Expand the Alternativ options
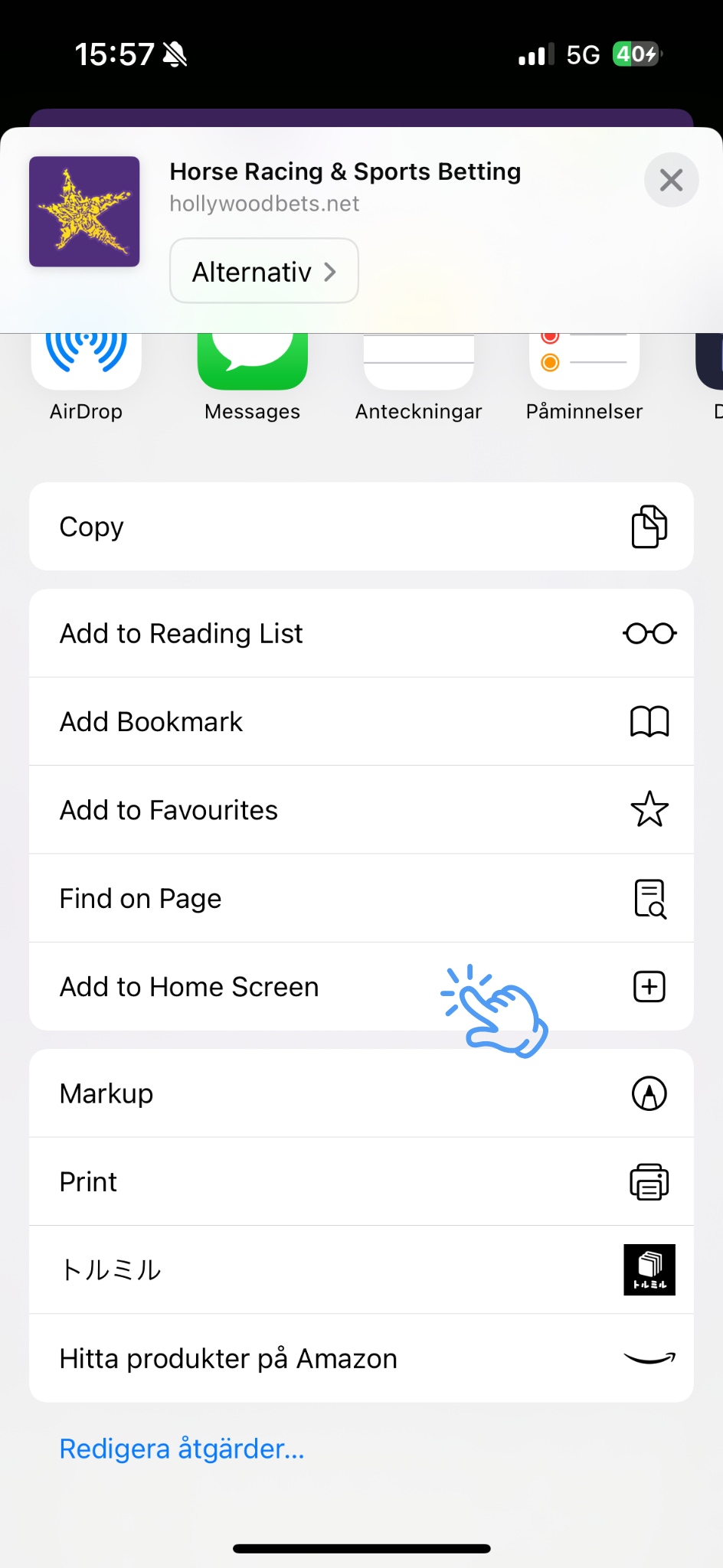Screen dimensions: 723x1568 tap(263, 270)
